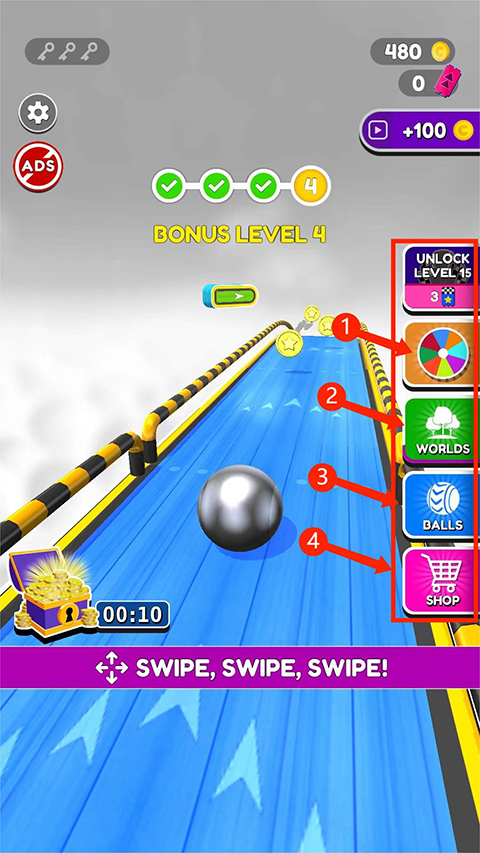Open the Worlds menu

pyautogui.click(x=440, y=430)
